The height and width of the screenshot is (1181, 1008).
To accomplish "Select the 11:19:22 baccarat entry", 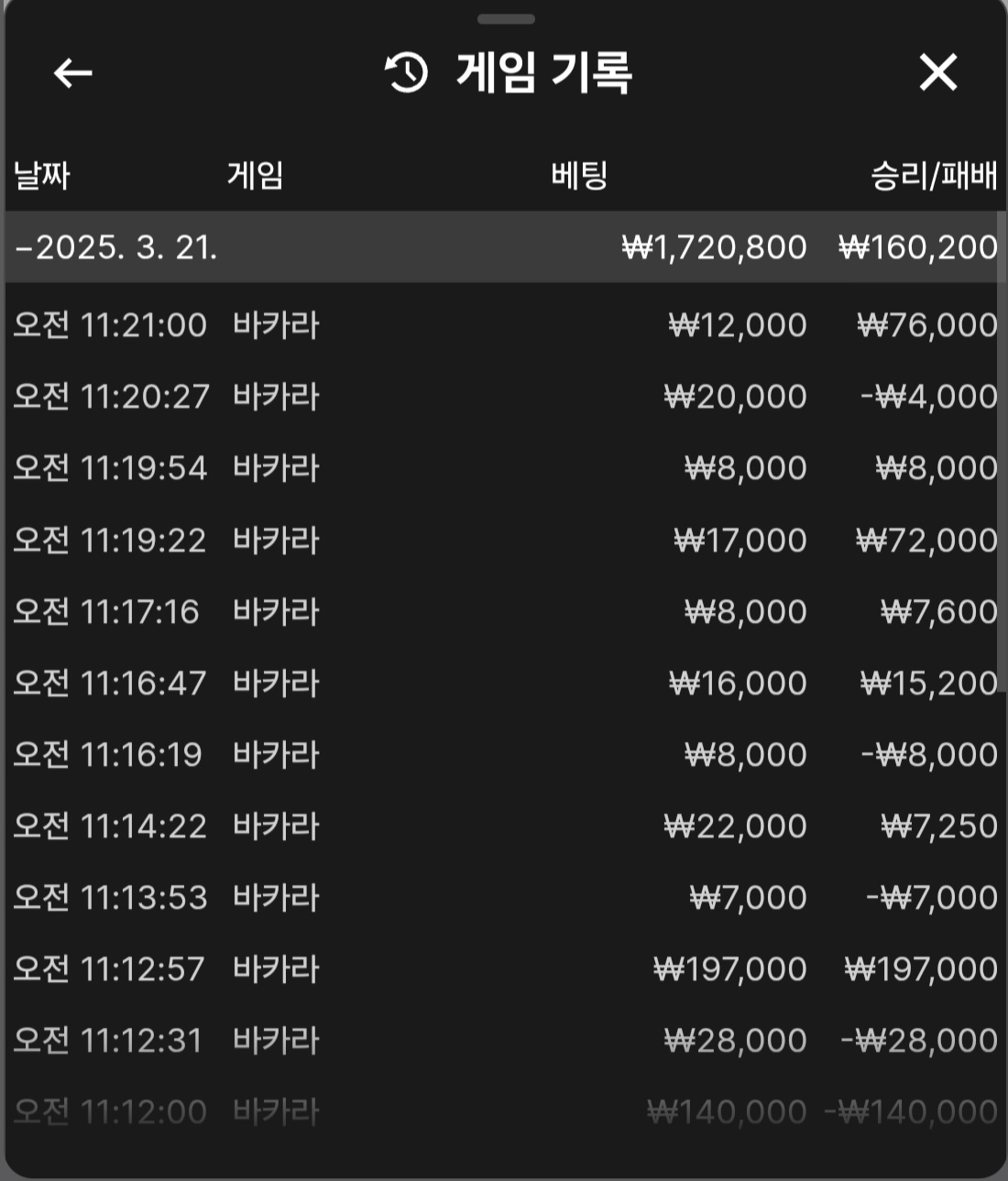I will point(504,540).
